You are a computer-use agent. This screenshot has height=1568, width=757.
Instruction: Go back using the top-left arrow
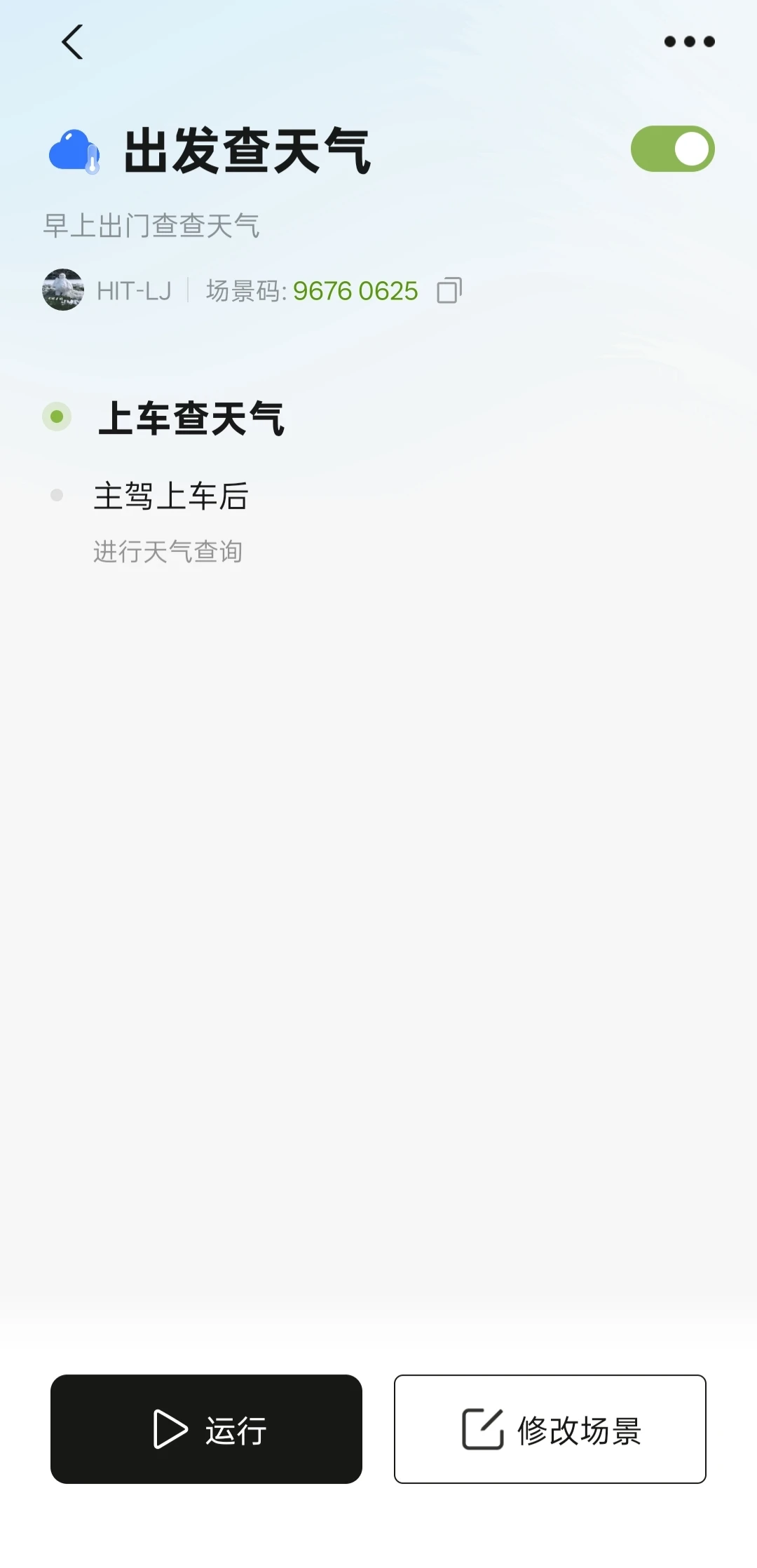(72, 42)
